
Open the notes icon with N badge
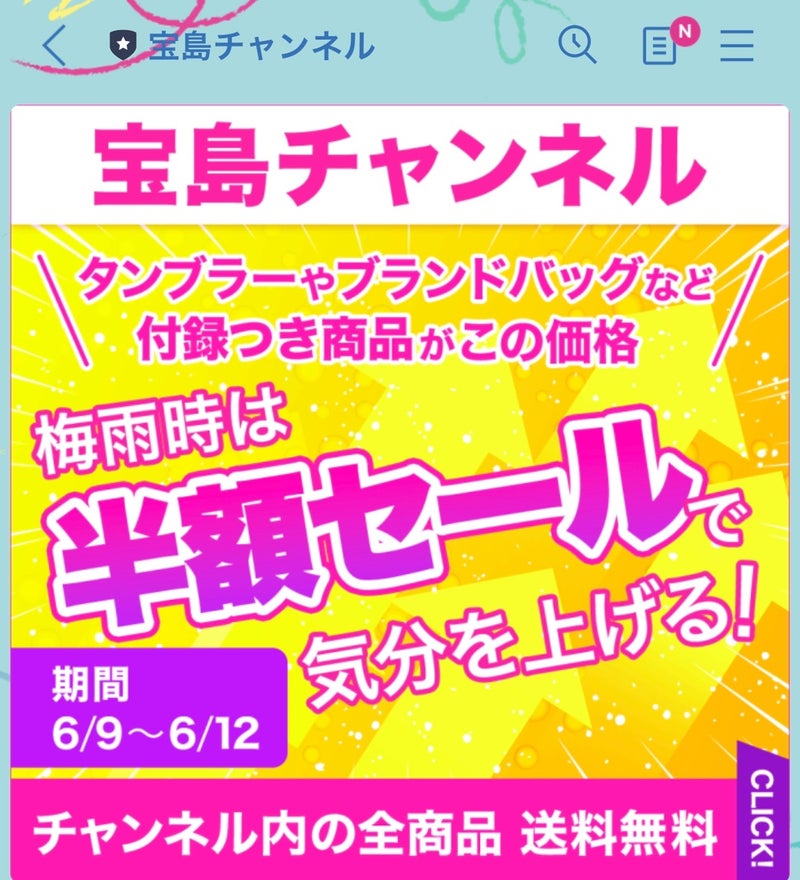[x=660, y=46]
